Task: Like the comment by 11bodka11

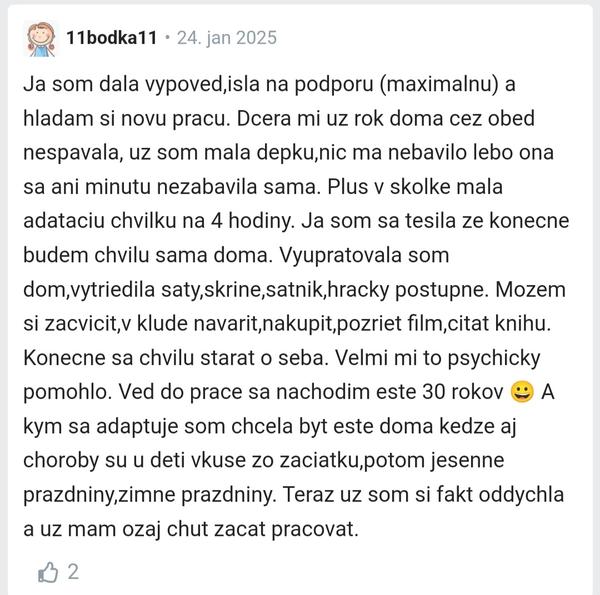Action: coord(48,572)
